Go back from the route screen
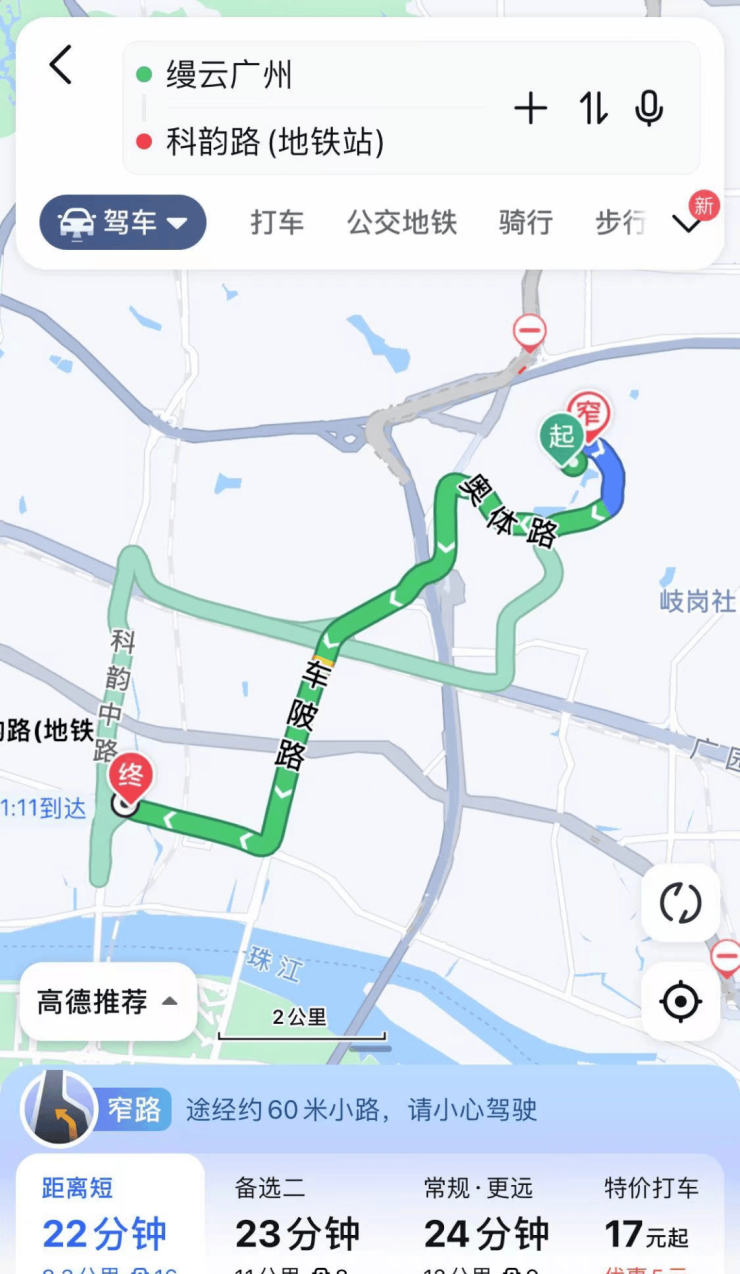 tap(62, 66)
